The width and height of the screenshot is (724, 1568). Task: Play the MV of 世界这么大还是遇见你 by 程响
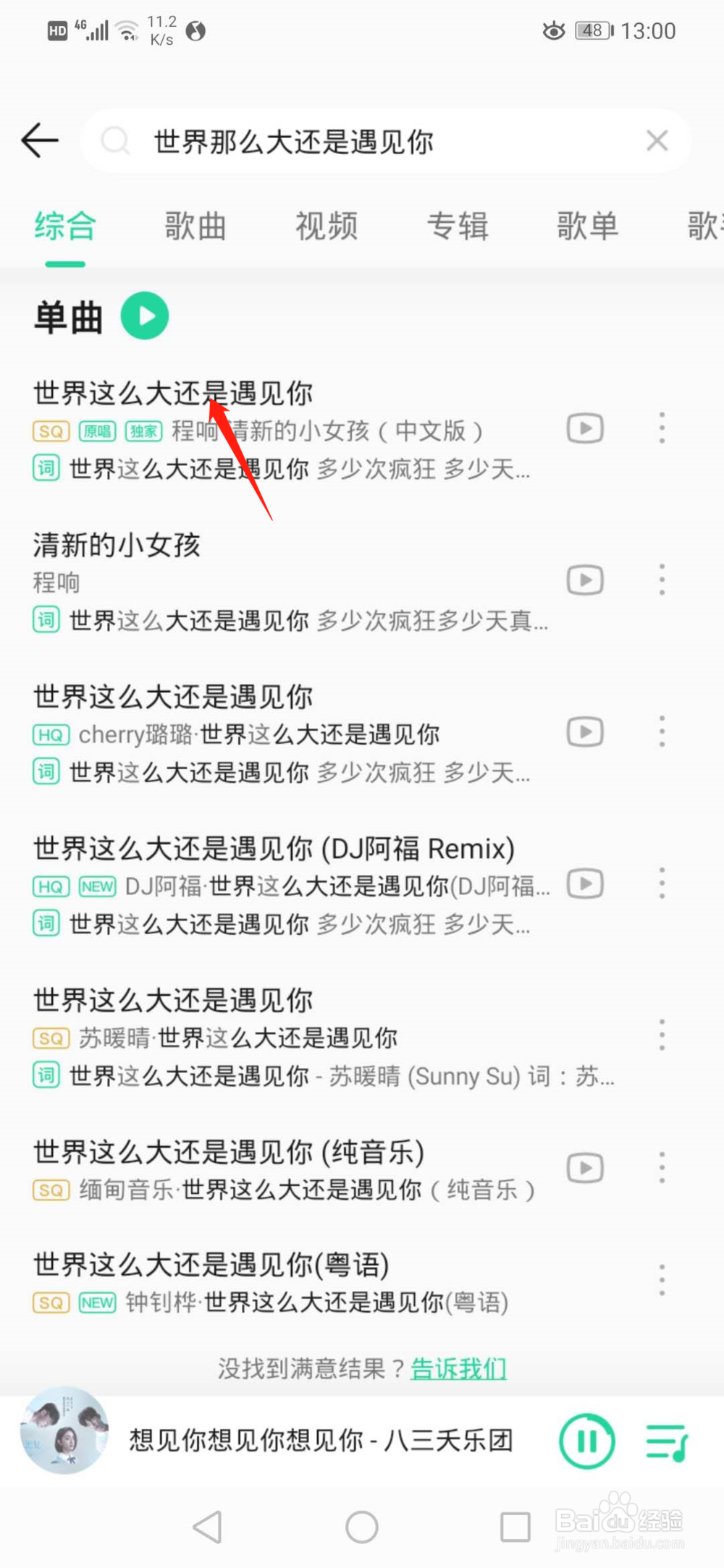(x=584, y=428)
